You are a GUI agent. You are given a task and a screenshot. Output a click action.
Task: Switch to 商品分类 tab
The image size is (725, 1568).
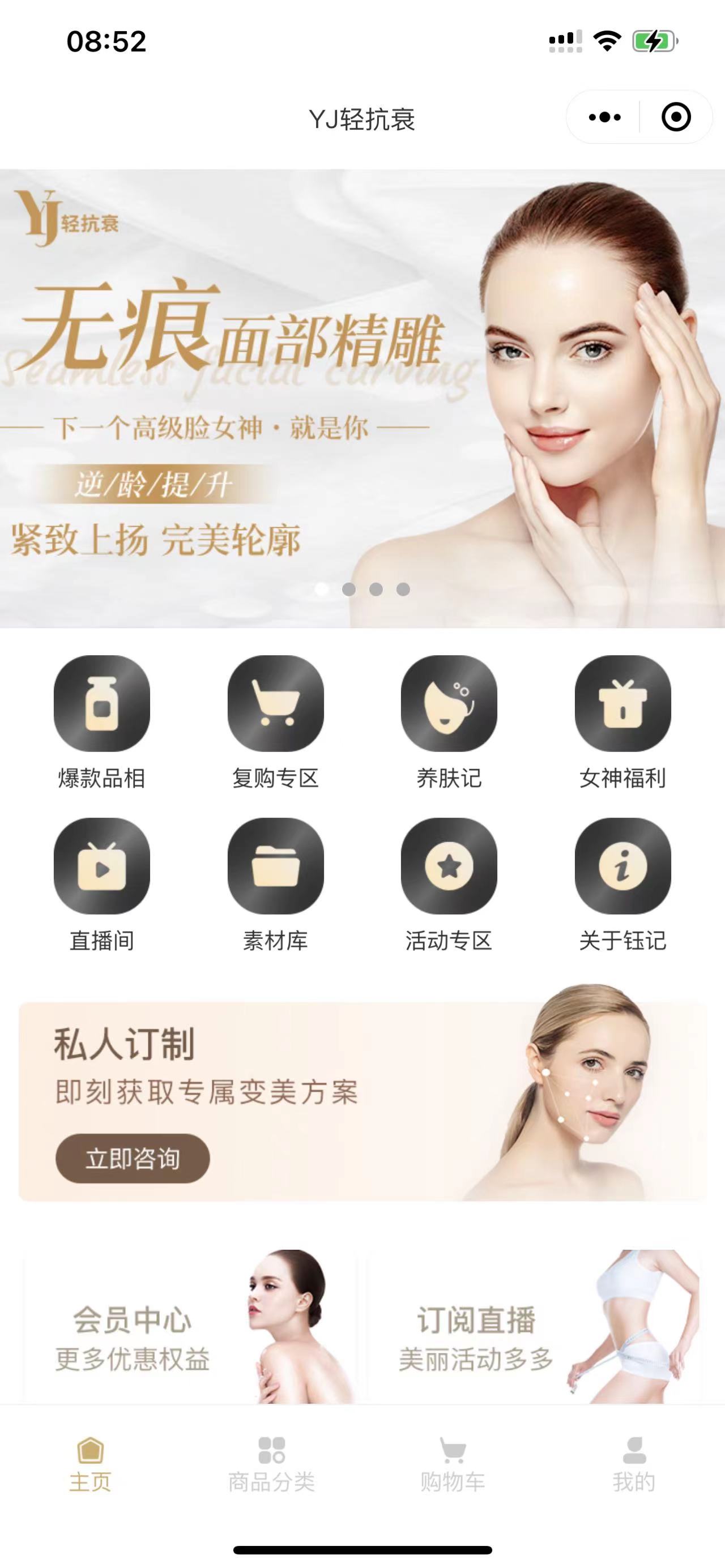pyautogui.click(x=271, y=1464)
